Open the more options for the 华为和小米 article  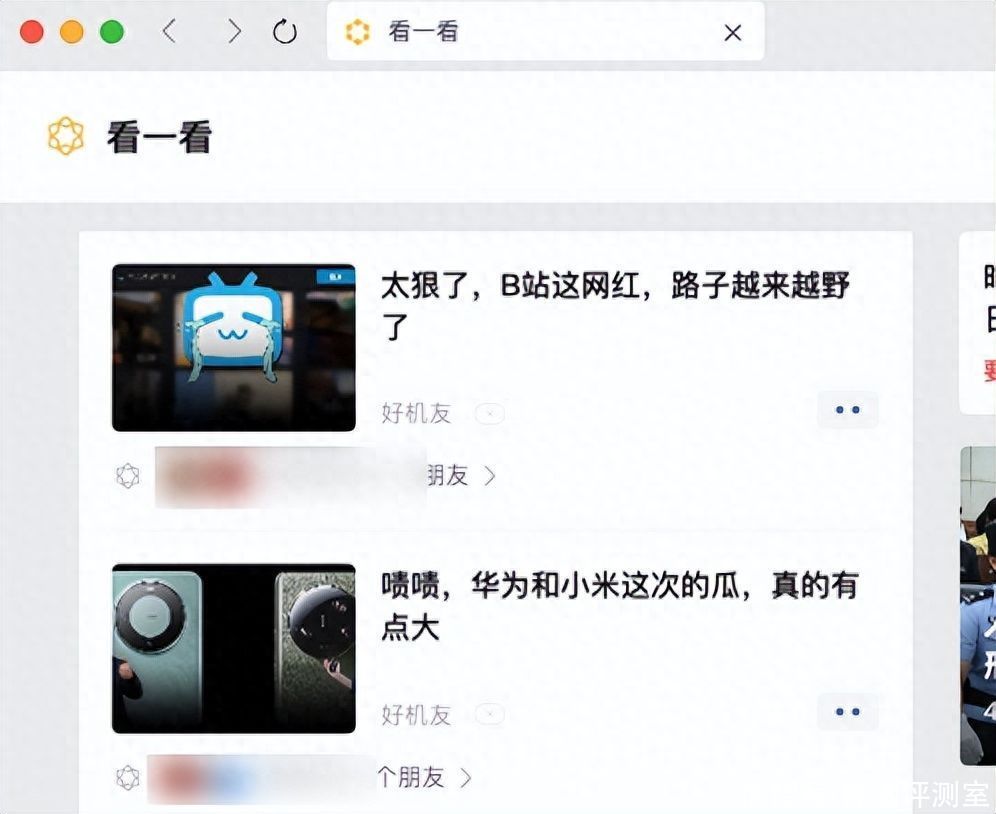point(847,712)
